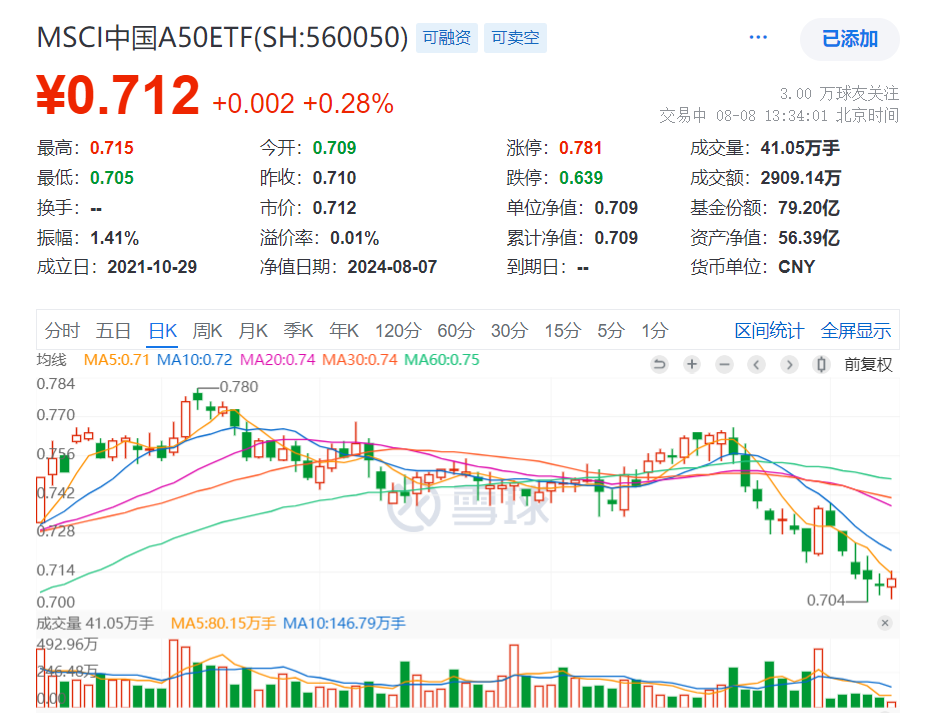Tap the 已添加 watchlist button

click(x=849, y=39)
